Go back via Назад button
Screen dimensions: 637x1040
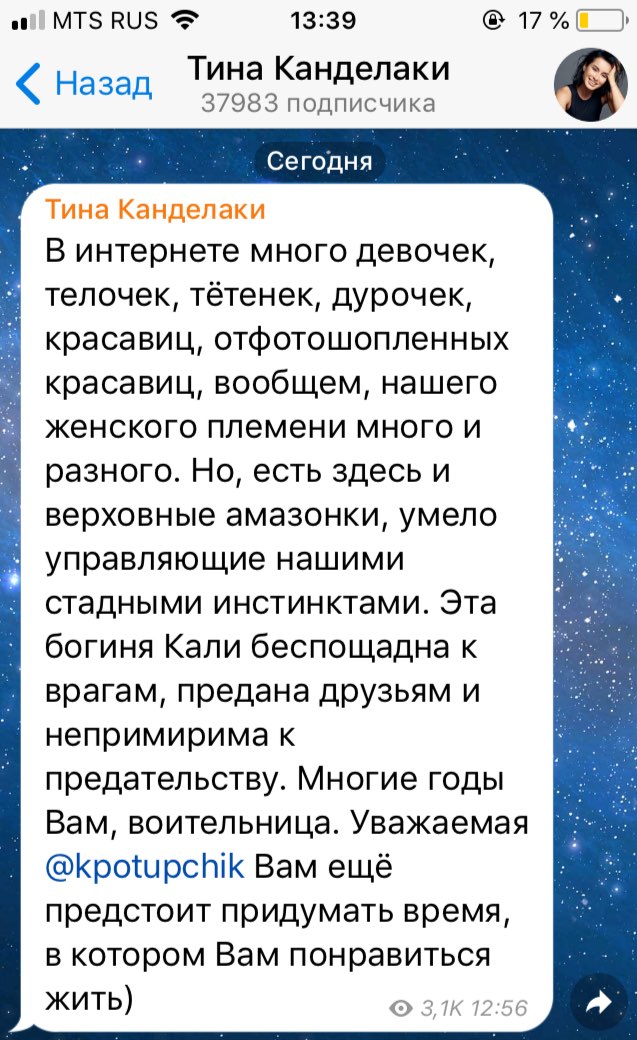coord(85,84)
